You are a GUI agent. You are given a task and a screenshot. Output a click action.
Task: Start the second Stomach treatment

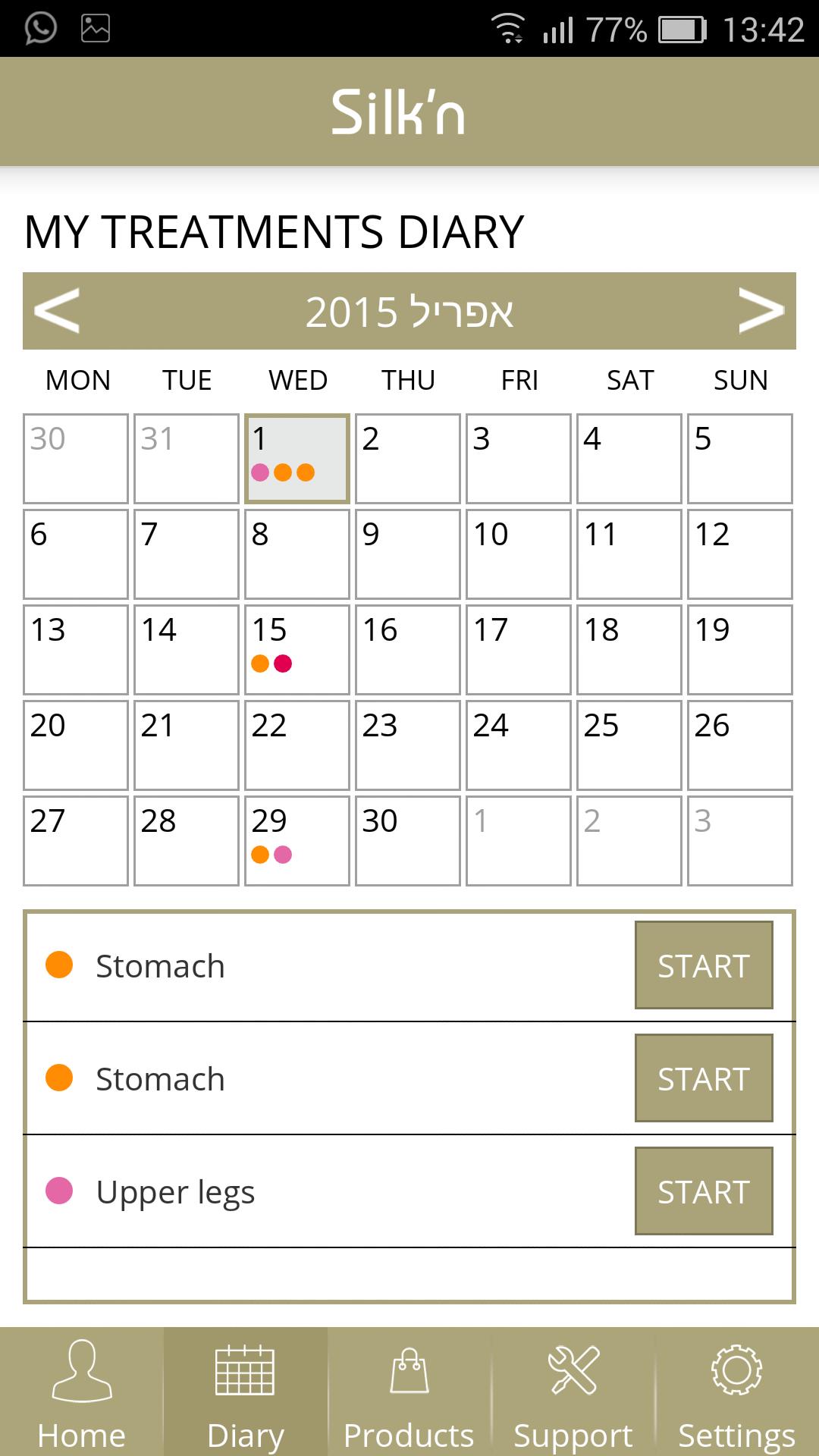tap(703, 1078)
